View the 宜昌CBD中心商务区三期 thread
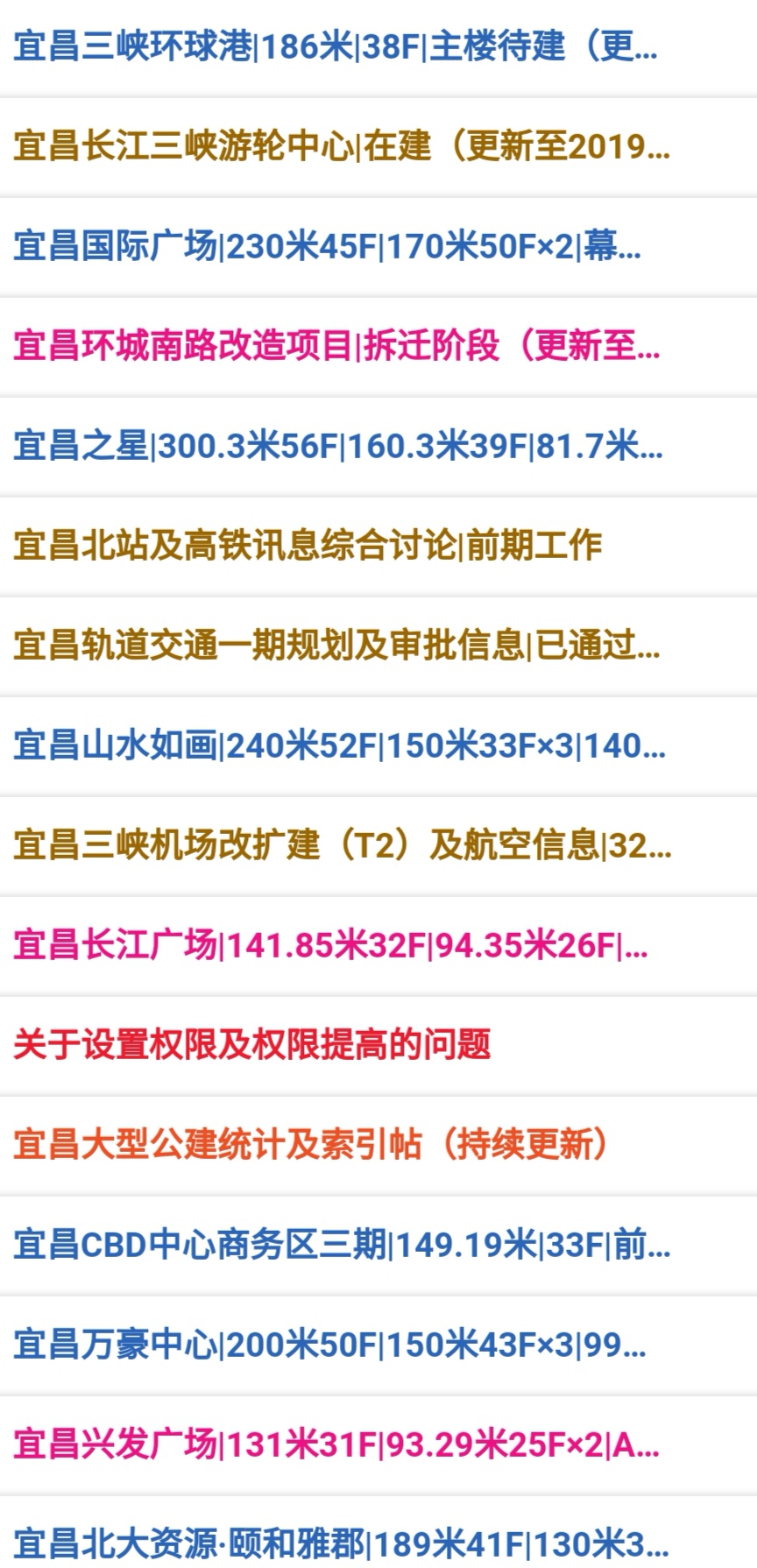This screenshot has height=1568, width=757. click(x=342, y=1245)
